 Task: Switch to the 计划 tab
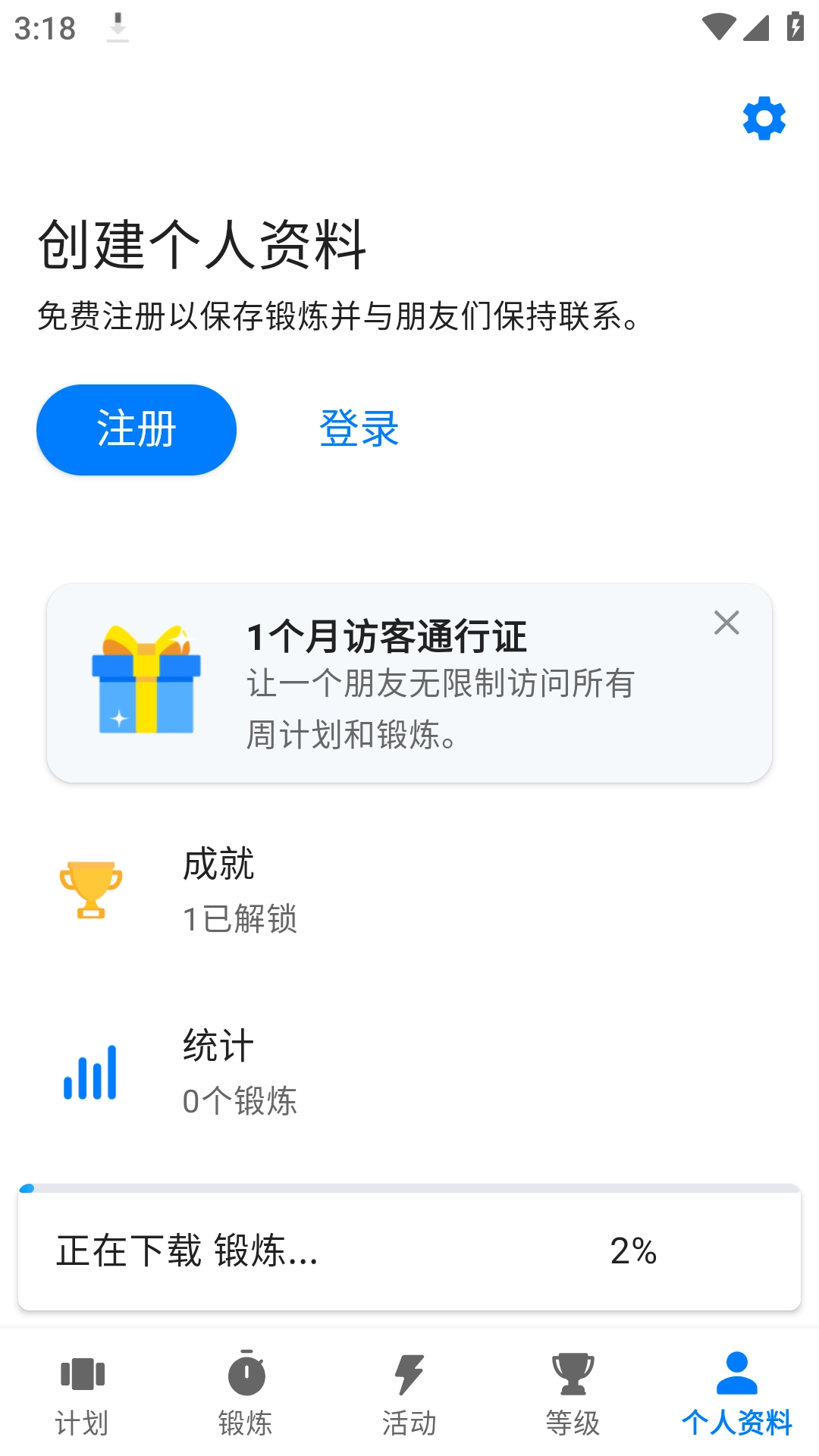[82, 1393]
